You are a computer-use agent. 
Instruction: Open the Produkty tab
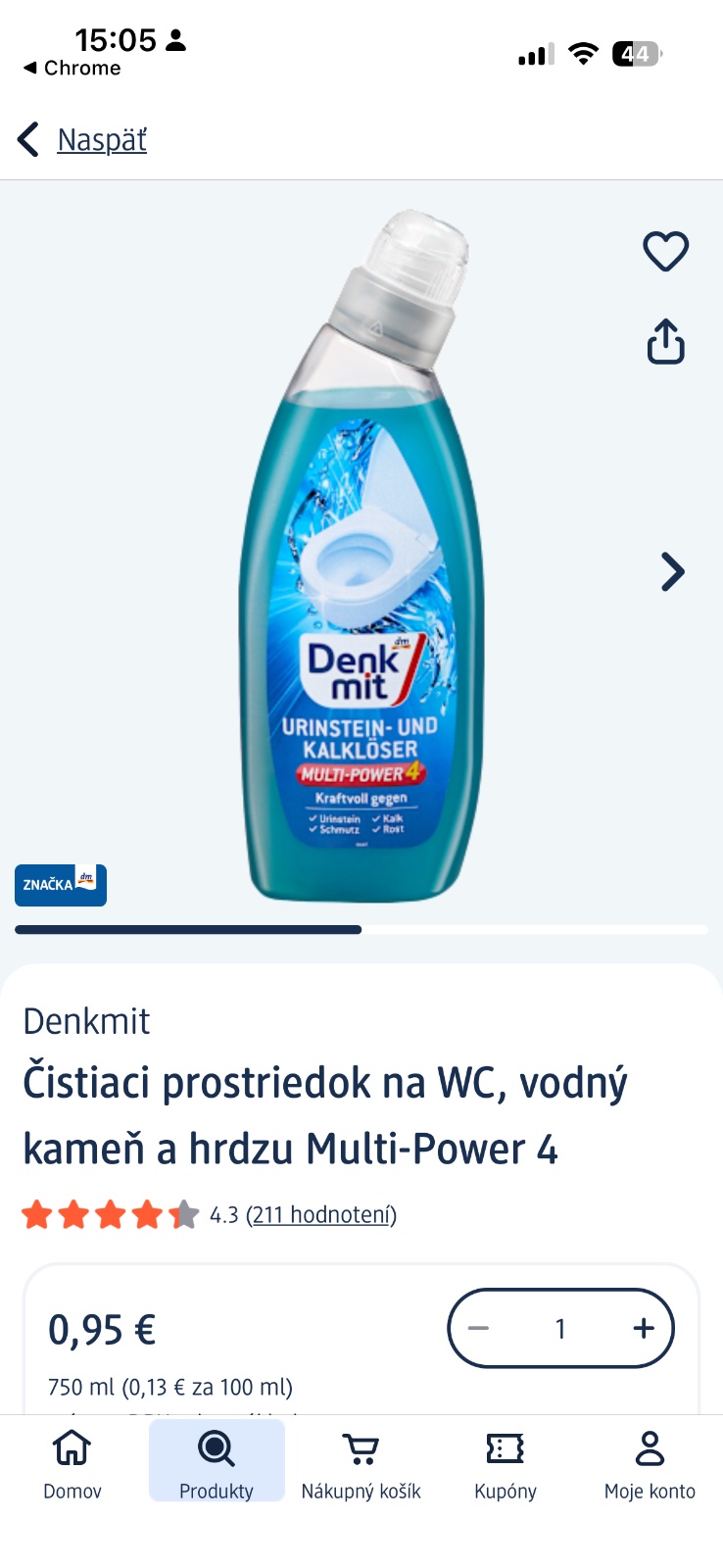pyautogui.click(x=217, y=1463)
